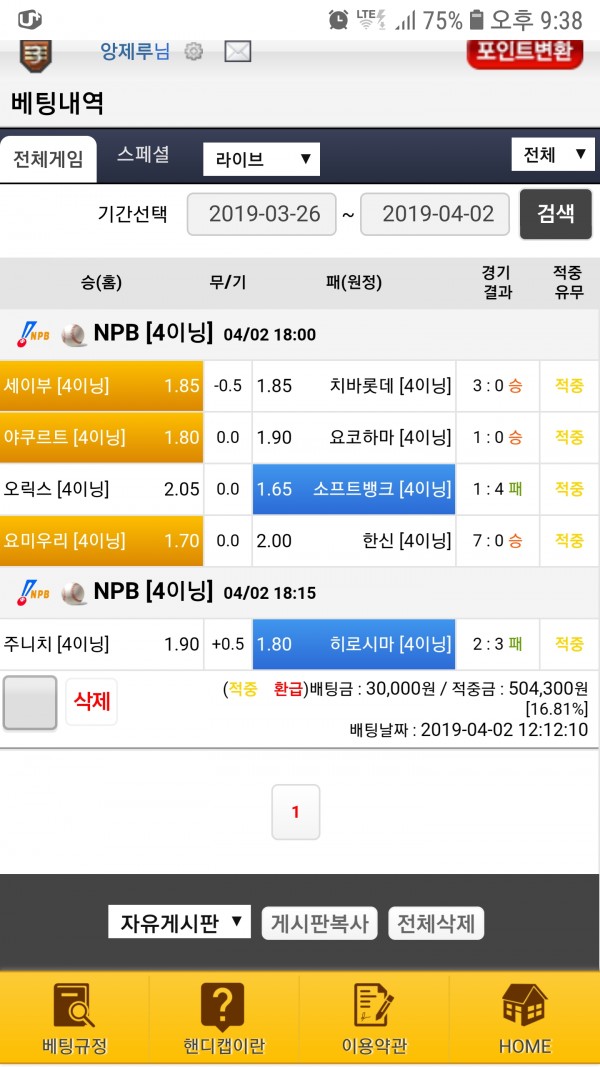
Task: Tap the 포인트변환 button
Action: coord(524,54)
